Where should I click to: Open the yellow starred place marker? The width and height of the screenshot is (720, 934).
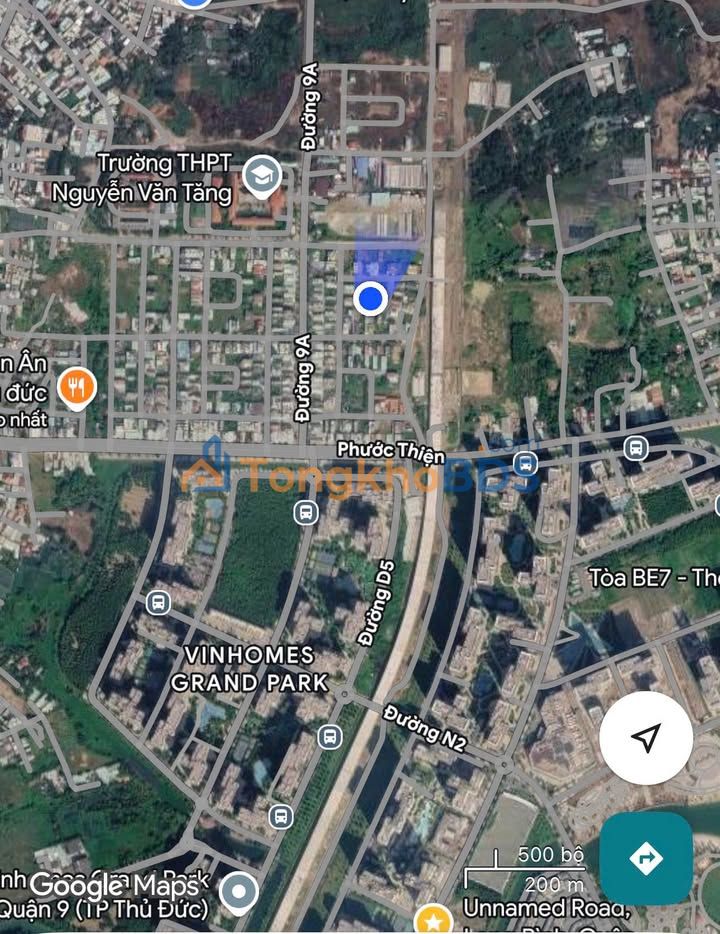pos(433,919)
